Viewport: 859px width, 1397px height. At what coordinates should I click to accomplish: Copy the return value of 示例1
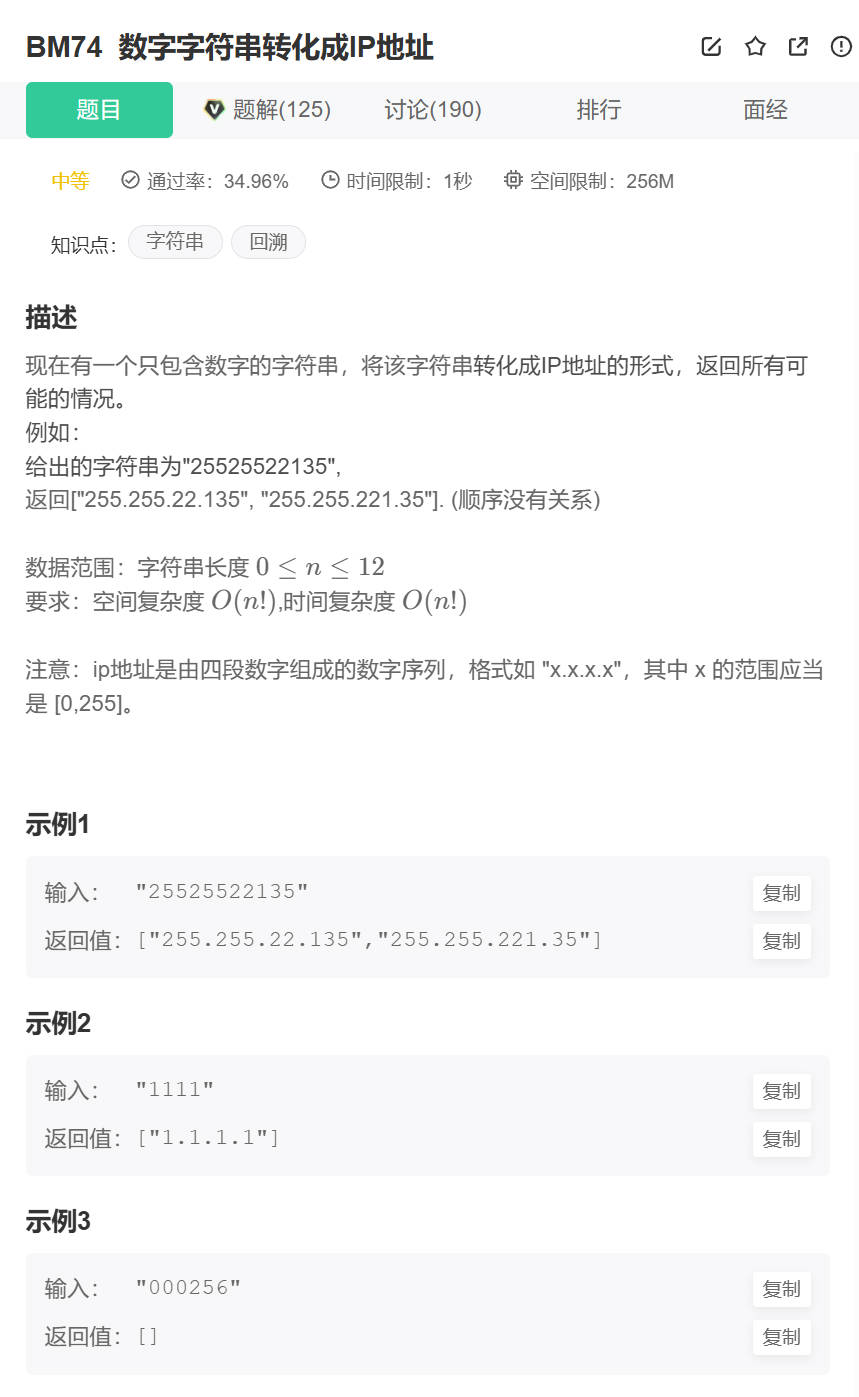point(781,941)
